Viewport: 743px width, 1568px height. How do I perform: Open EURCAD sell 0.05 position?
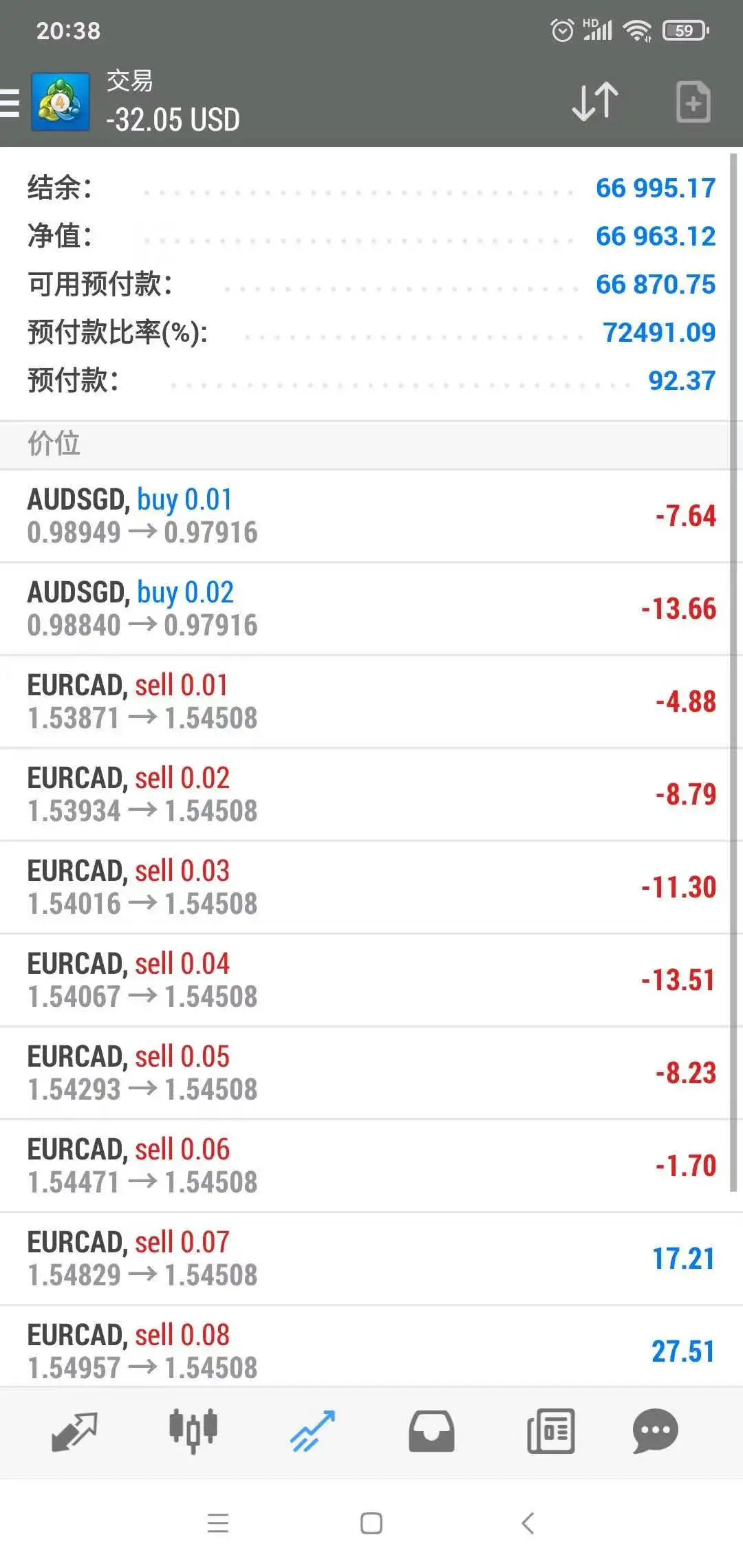coord(371,1073)
